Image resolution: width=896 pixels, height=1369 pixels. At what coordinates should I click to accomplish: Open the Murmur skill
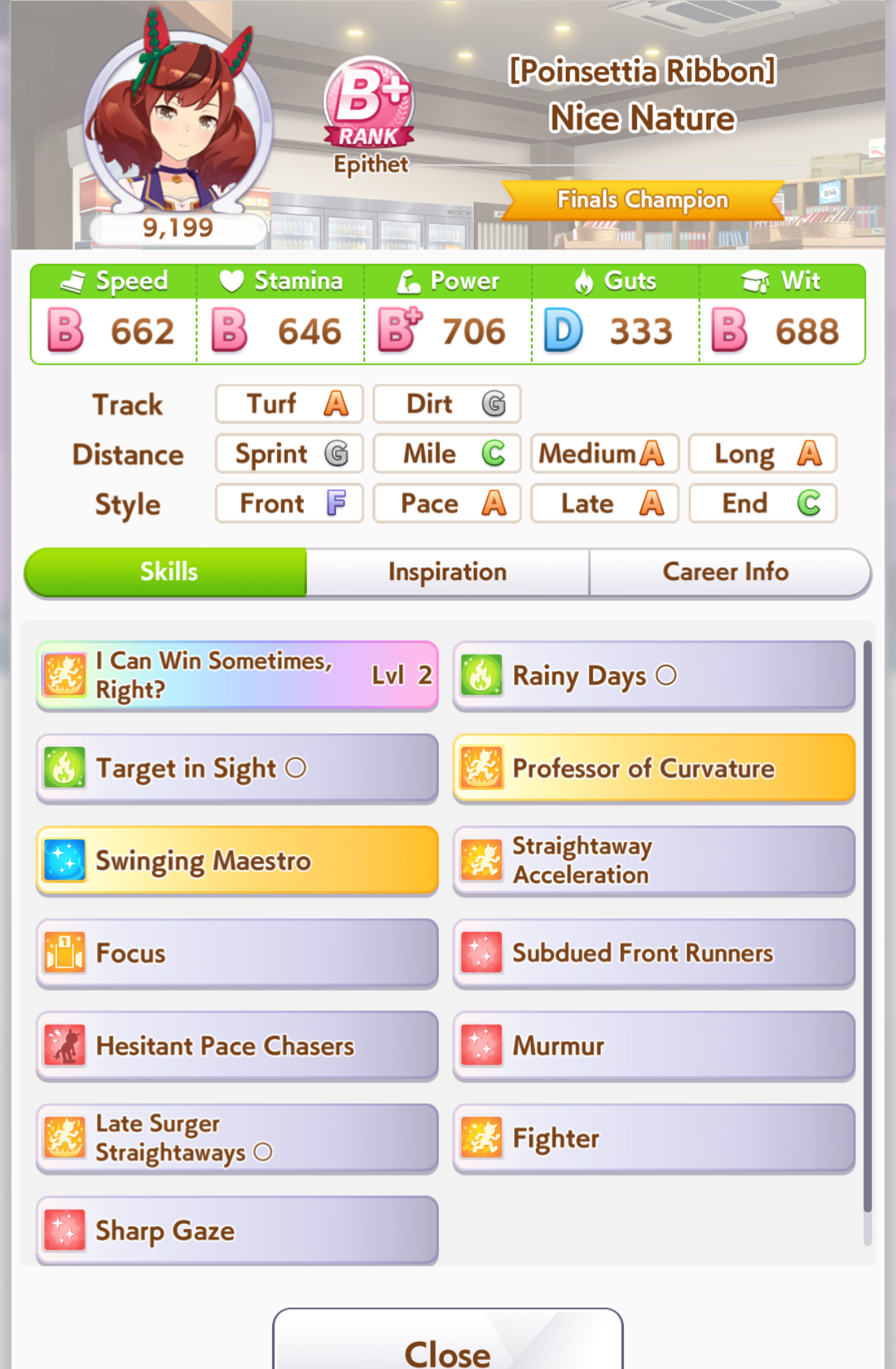tap(653, 1045)
